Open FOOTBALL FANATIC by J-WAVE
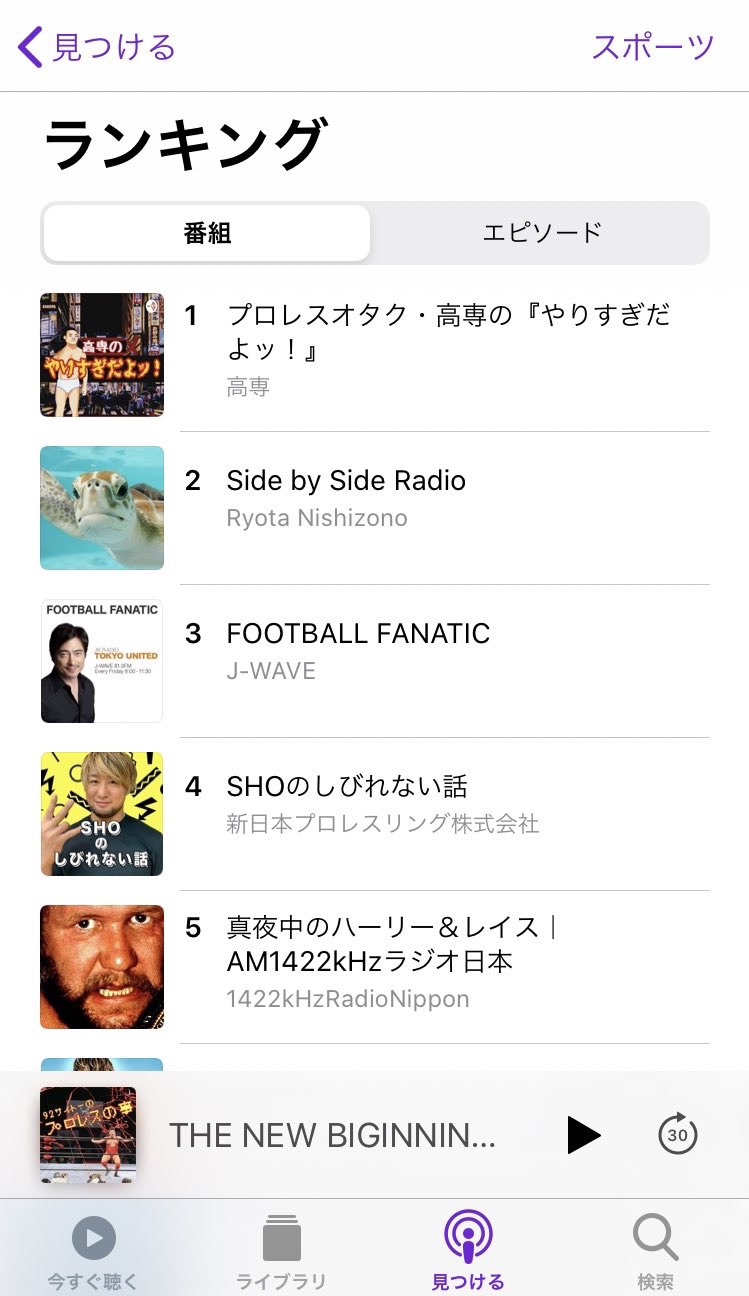 pos(375,661)
